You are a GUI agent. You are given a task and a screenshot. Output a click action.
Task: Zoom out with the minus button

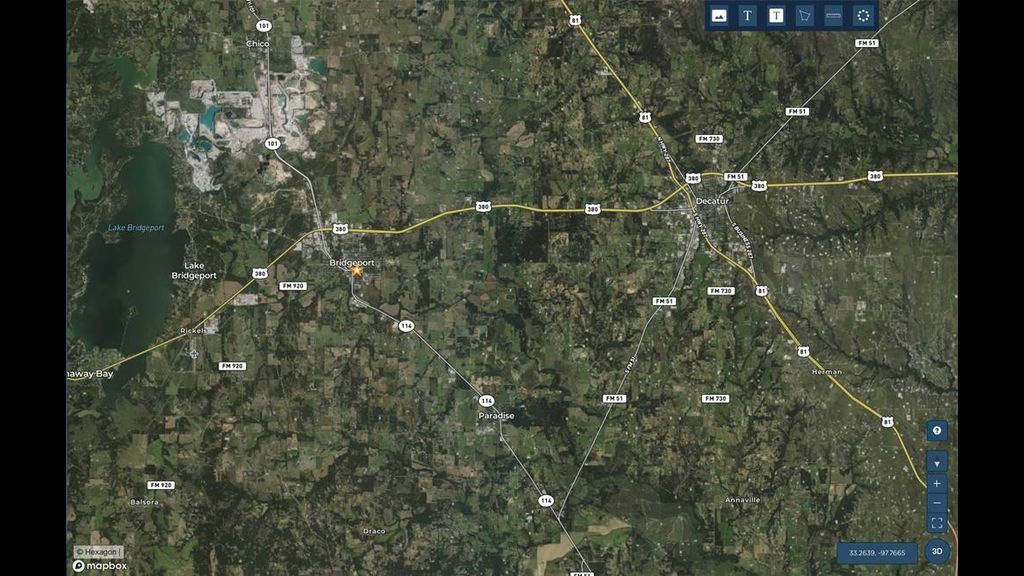937,503
